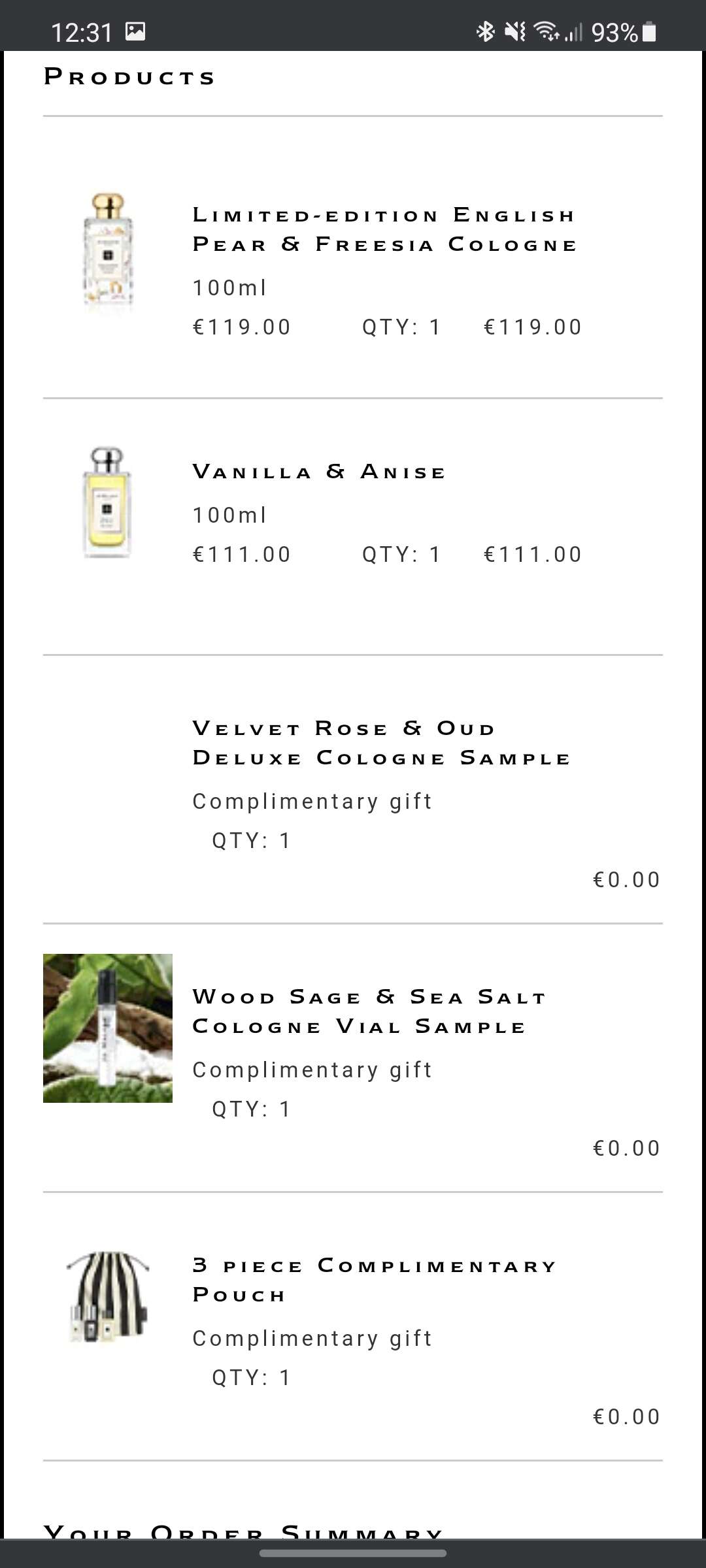Tap the Wood Sage & Sea Salt vial image
Viewport: 706px width, 1568px height.
pyautogui.click(x=108, y=1028)
